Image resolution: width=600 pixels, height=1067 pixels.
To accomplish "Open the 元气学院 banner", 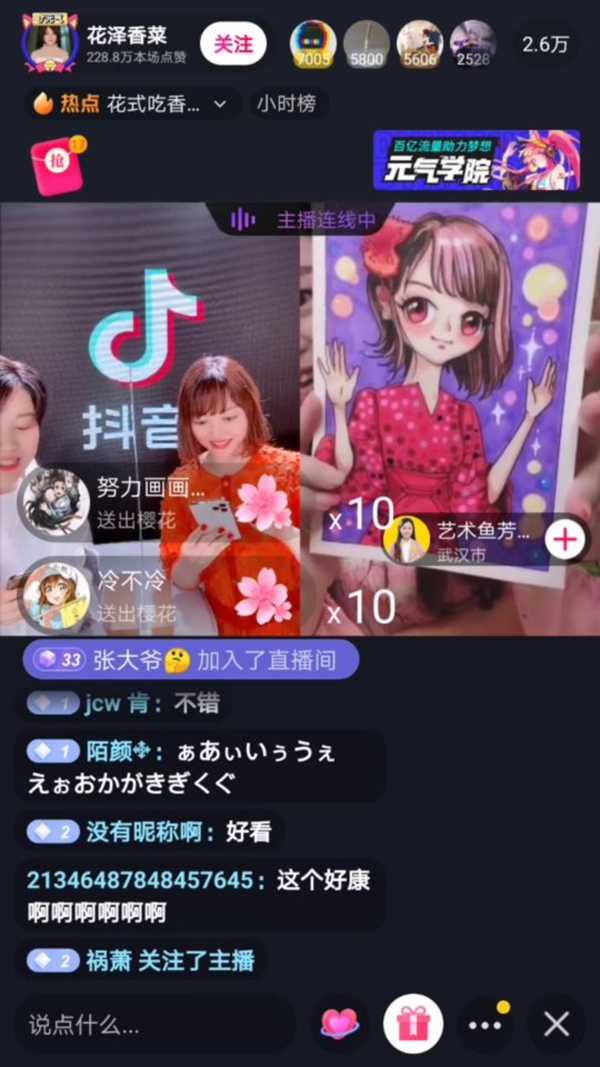I will [476, 159].
